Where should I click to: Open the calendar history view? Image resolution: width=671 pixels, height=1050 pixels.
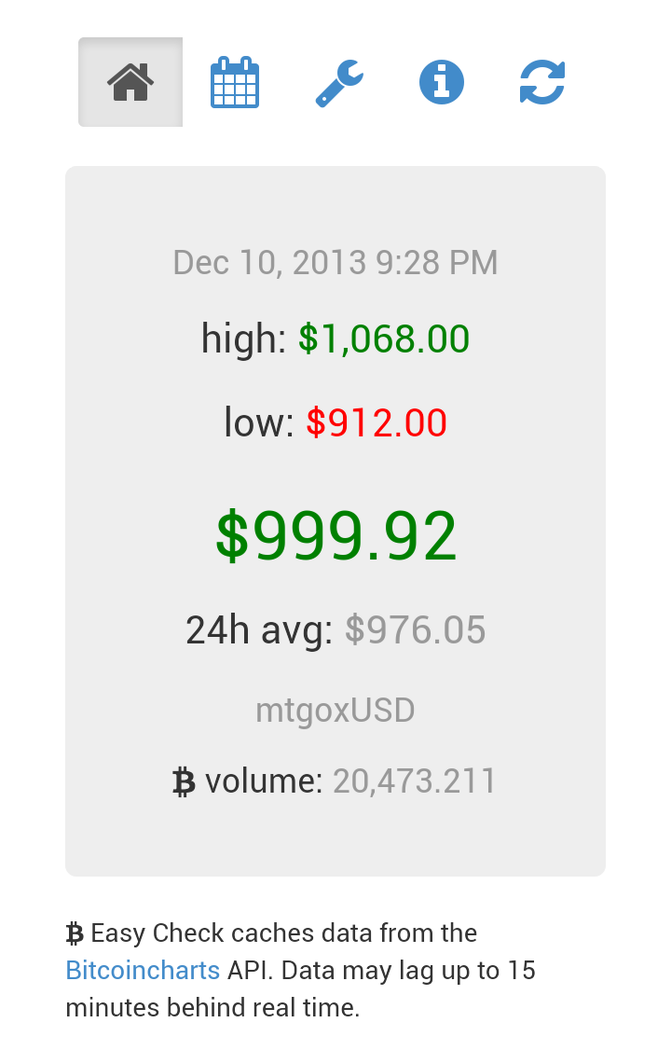pyautogui.click(x=235, y=82)
